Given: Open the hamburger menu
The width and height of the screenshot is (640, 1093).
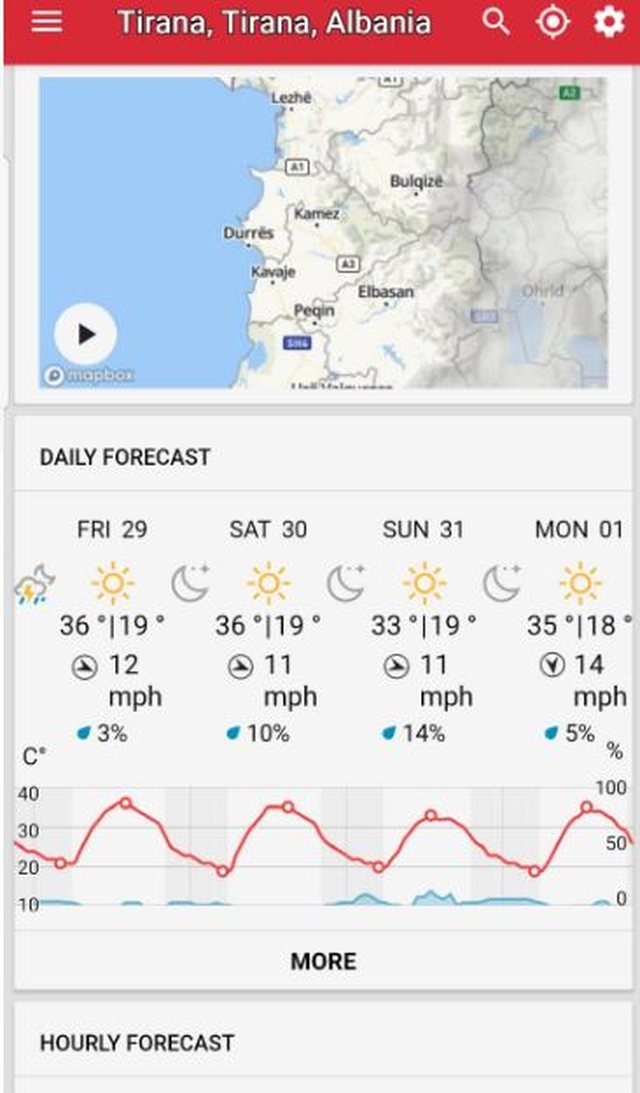Looking at the screenshot, I should [47, 22].
